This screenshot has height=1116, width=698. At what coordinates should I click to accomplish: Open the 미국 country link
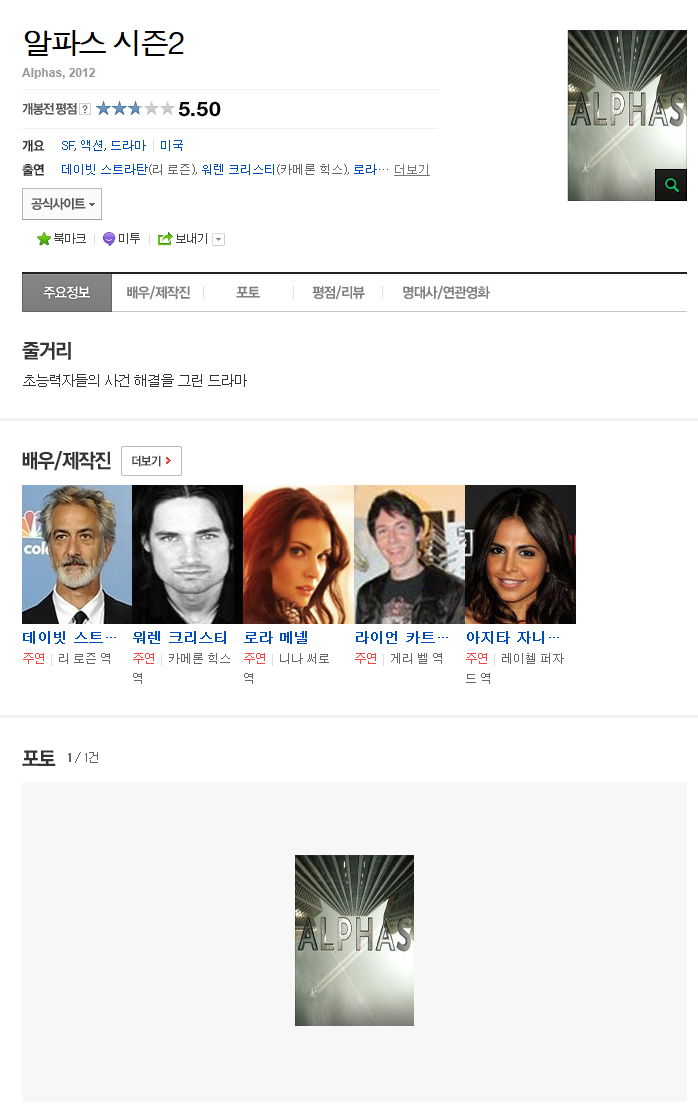click(x=171, y=145)
